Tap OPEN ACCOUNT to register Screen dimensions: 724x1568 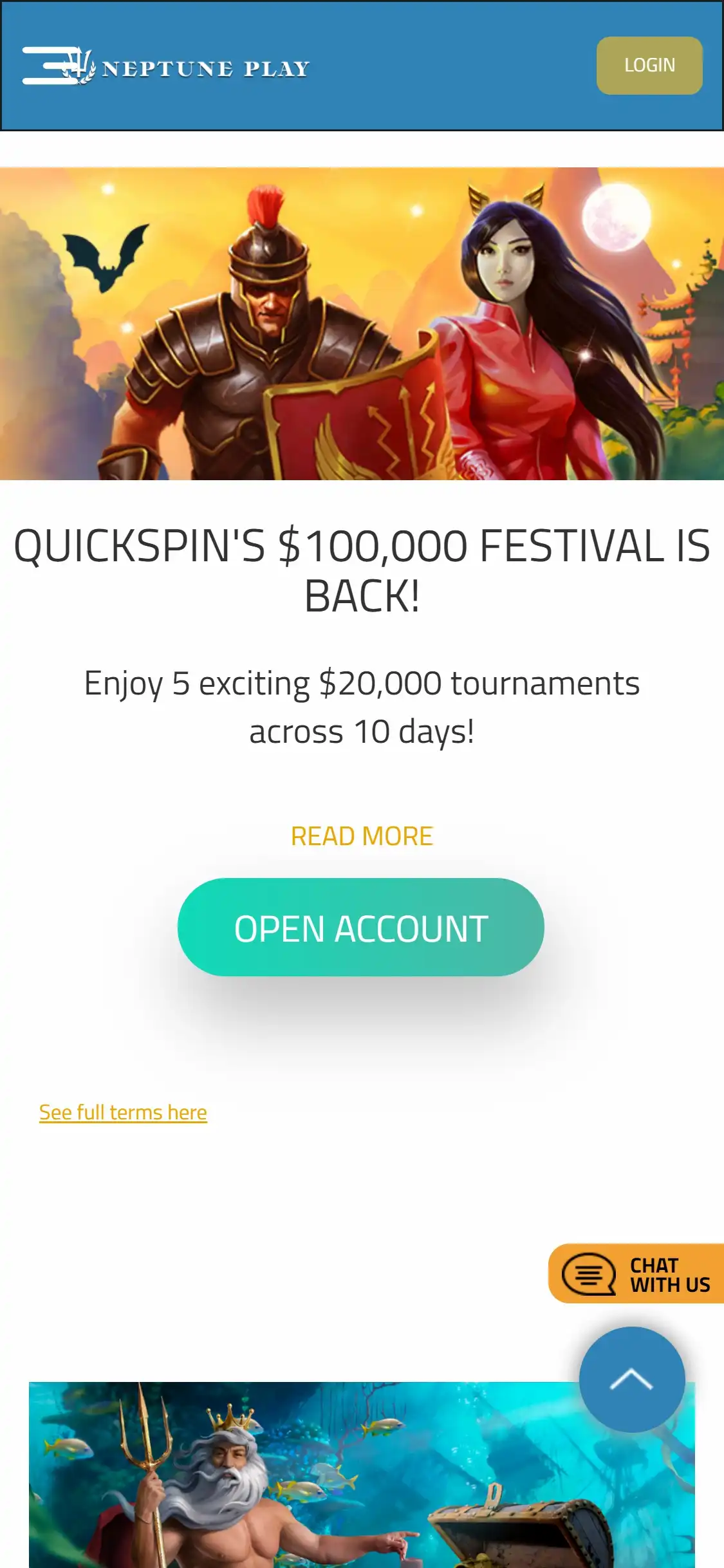tap(360, 928)
